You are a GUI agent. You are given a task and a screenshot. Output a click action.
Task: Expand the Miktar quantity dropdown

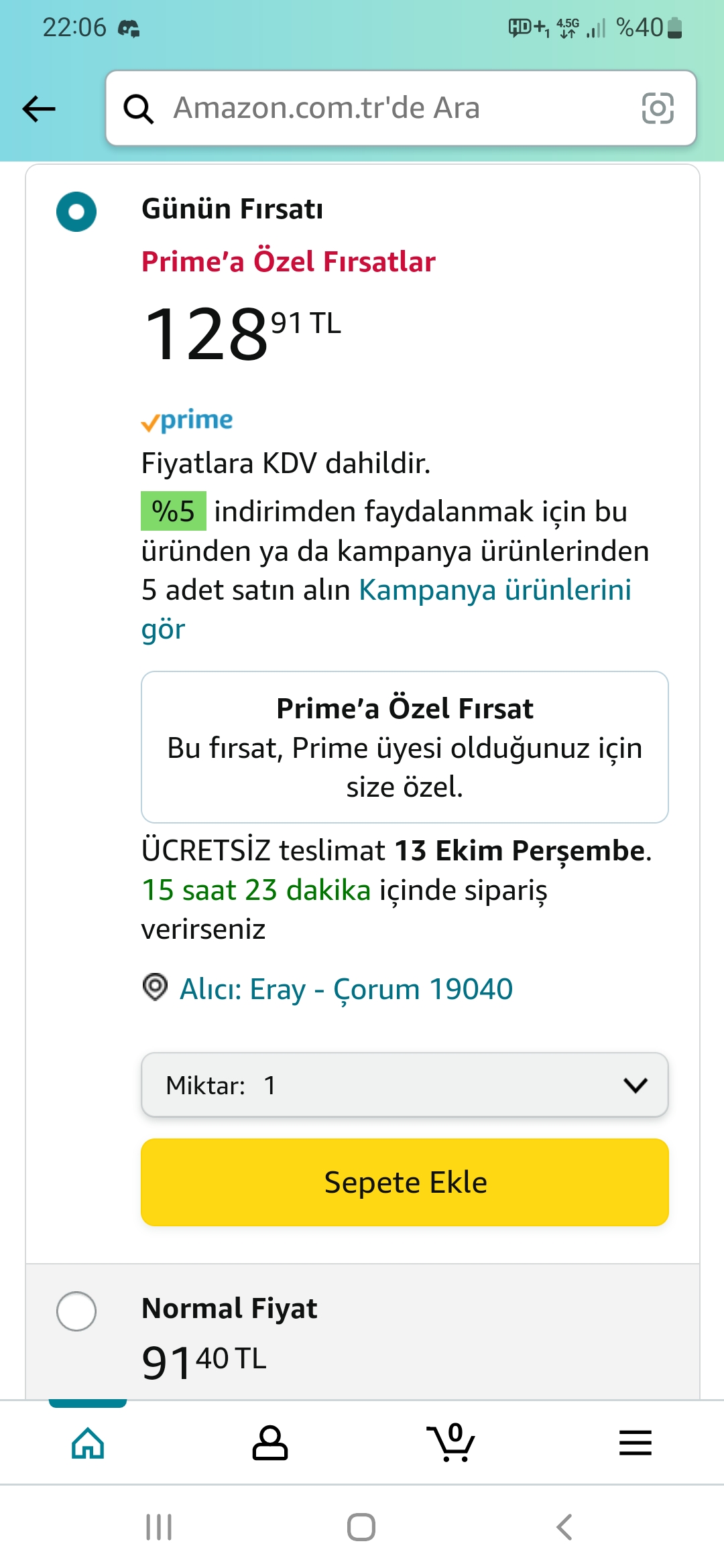point(405,1085)
